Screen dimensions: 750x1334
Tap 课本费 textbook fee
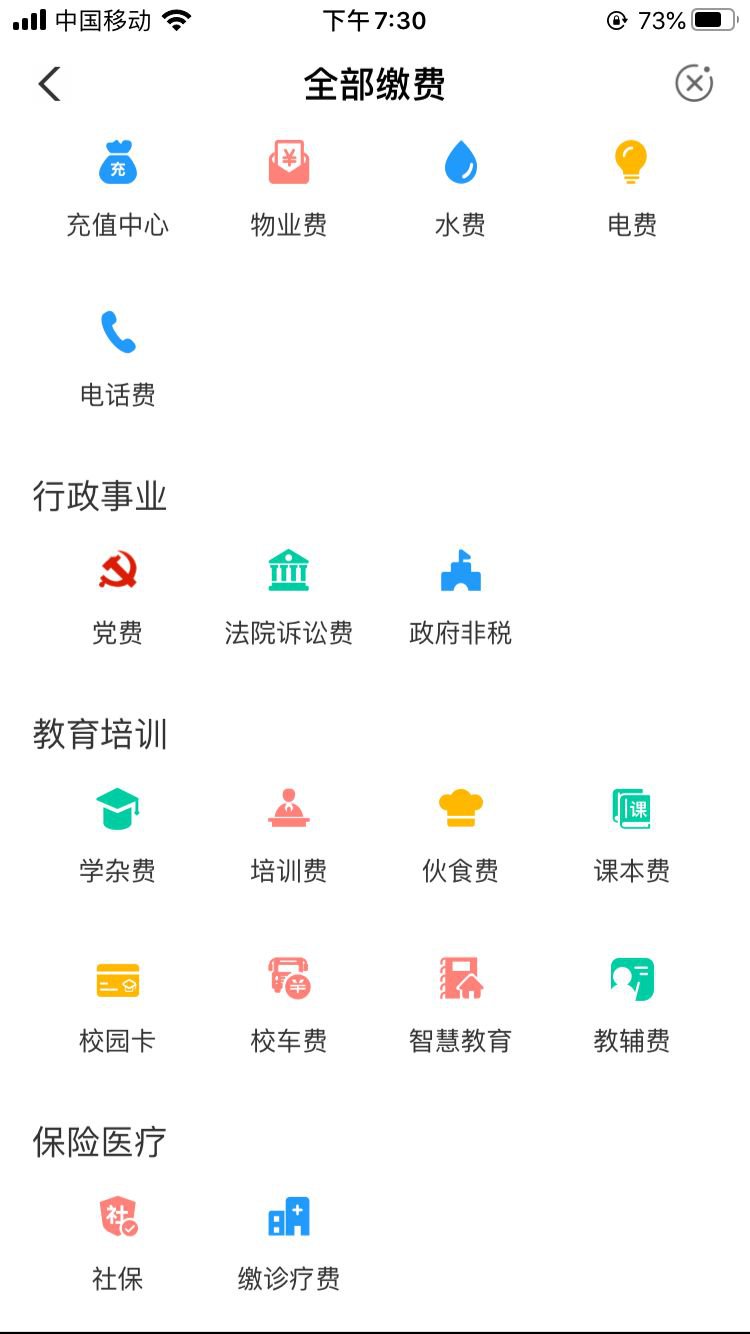632,834
